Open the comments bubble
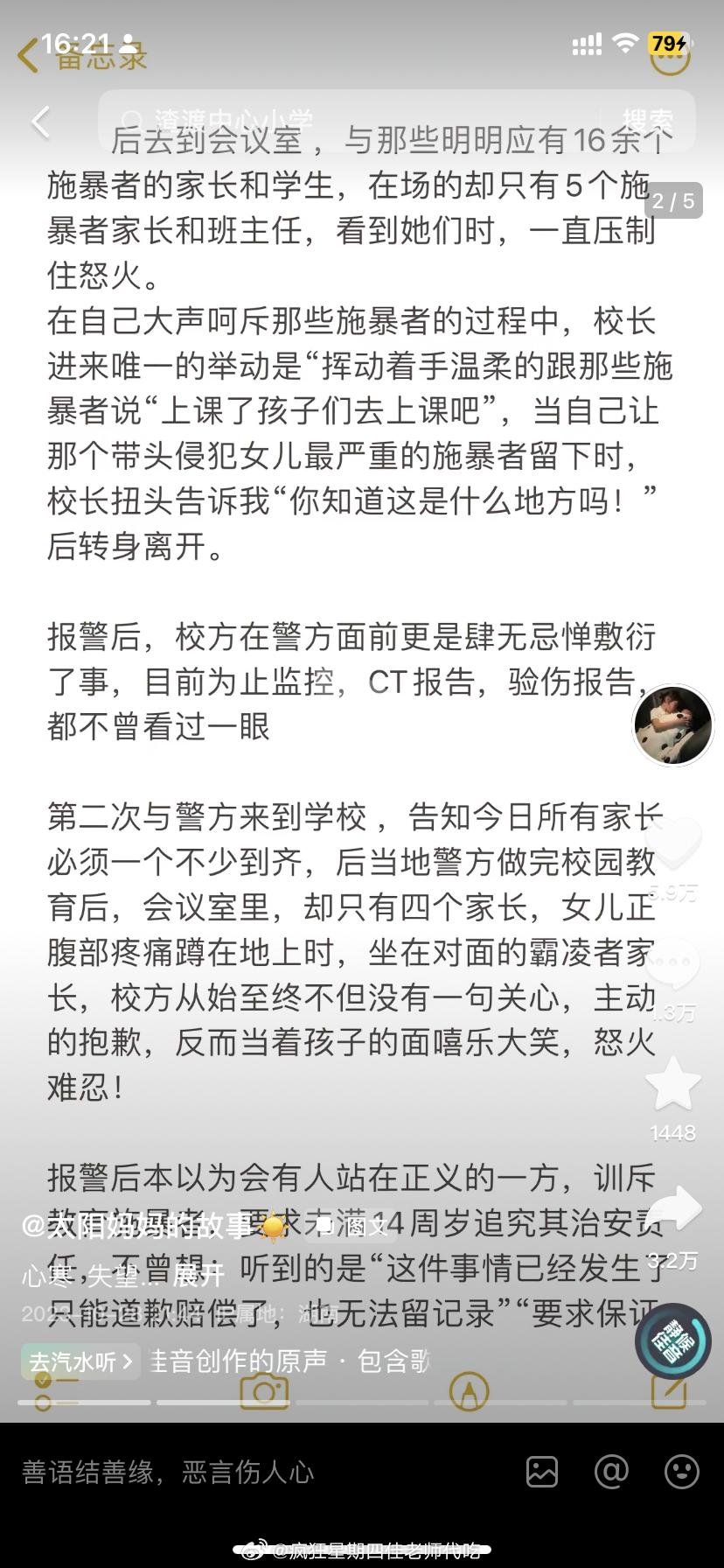Viewport: 724px width, 1568px height. pos(672,962)
